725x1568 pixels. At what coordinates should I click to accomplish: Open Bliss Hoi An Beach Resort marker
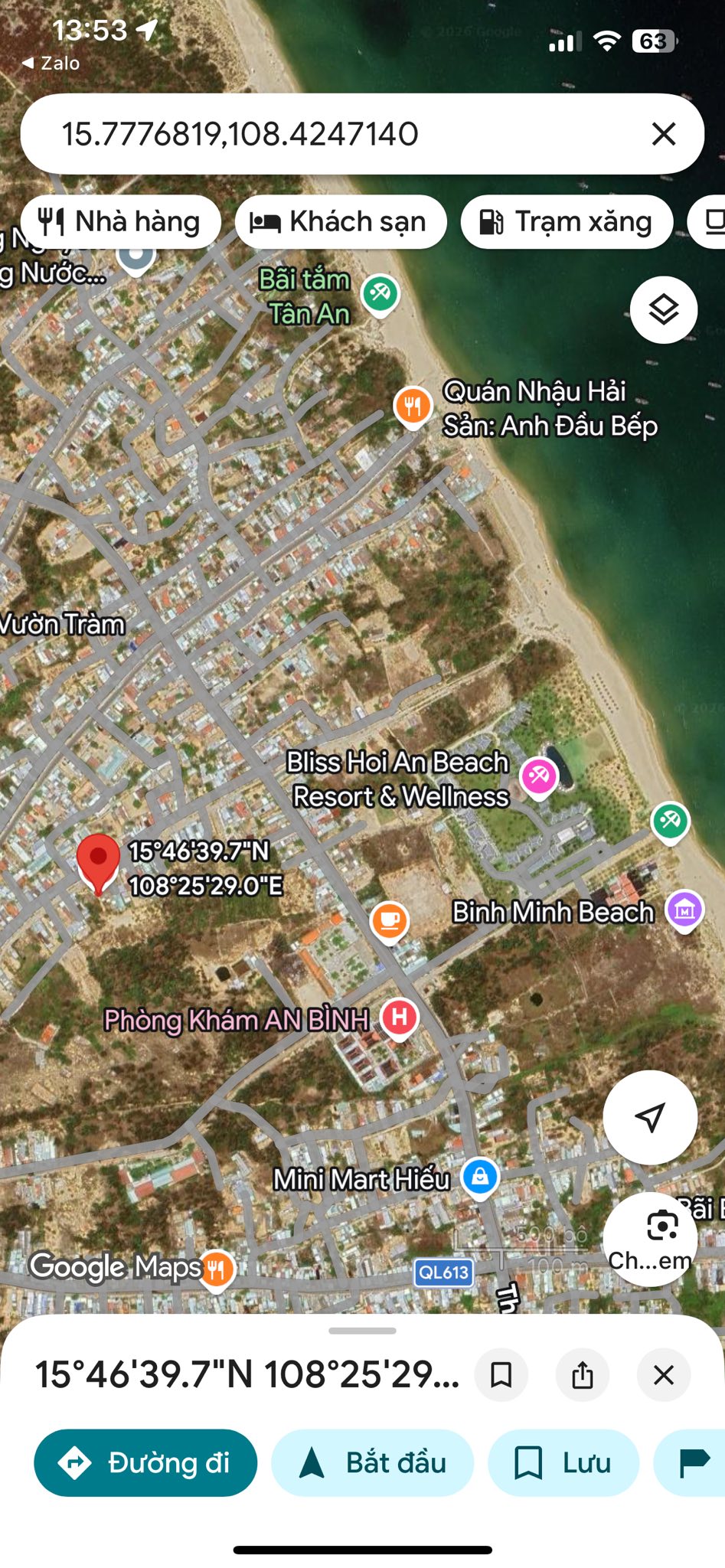(x=538, y=776)
